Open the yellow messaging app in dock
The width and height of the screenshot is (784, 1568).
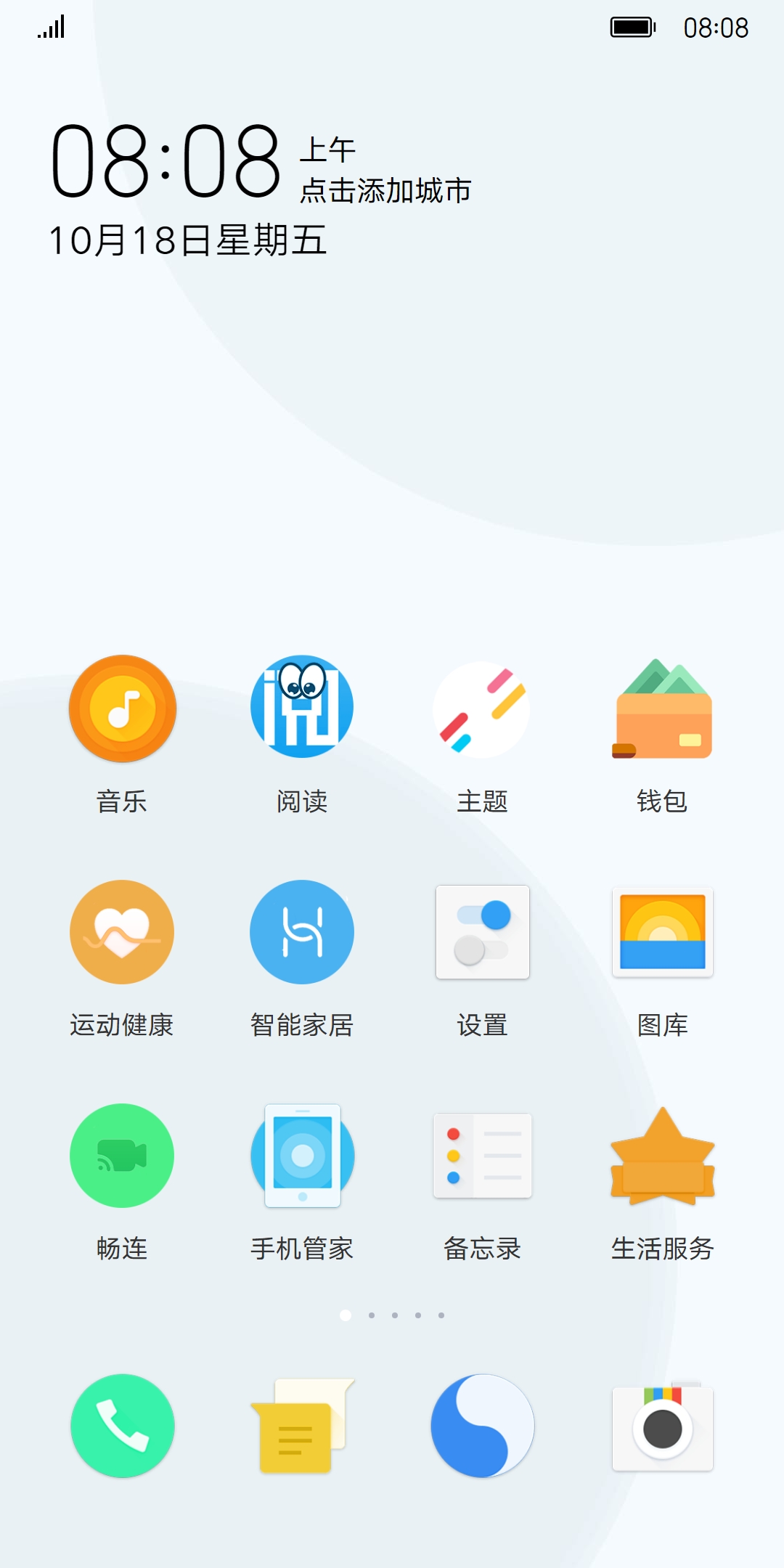pos(302,1426)
